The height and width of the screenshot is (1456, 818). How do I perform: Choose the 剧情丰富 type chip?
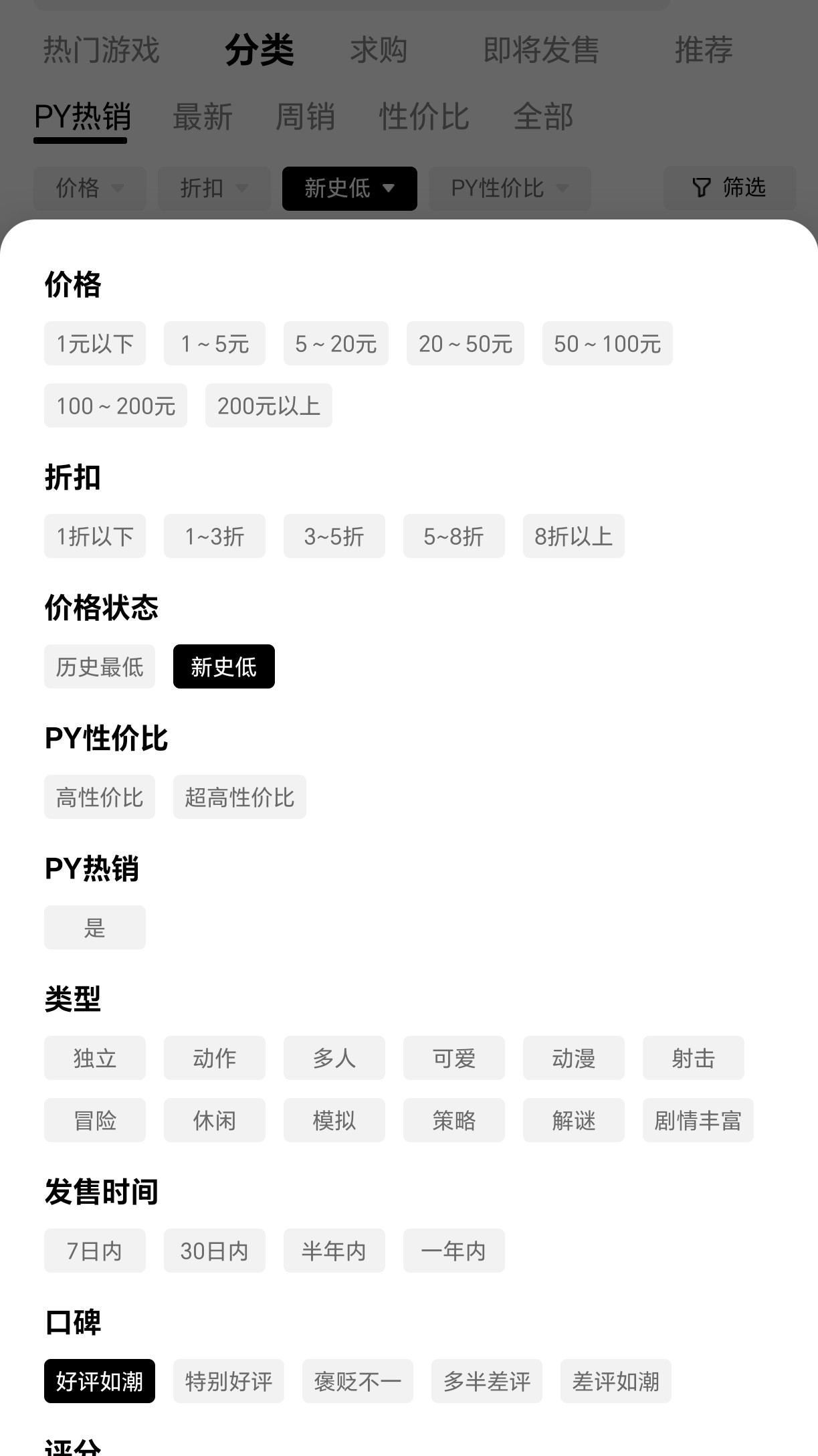coord(698,1121)
